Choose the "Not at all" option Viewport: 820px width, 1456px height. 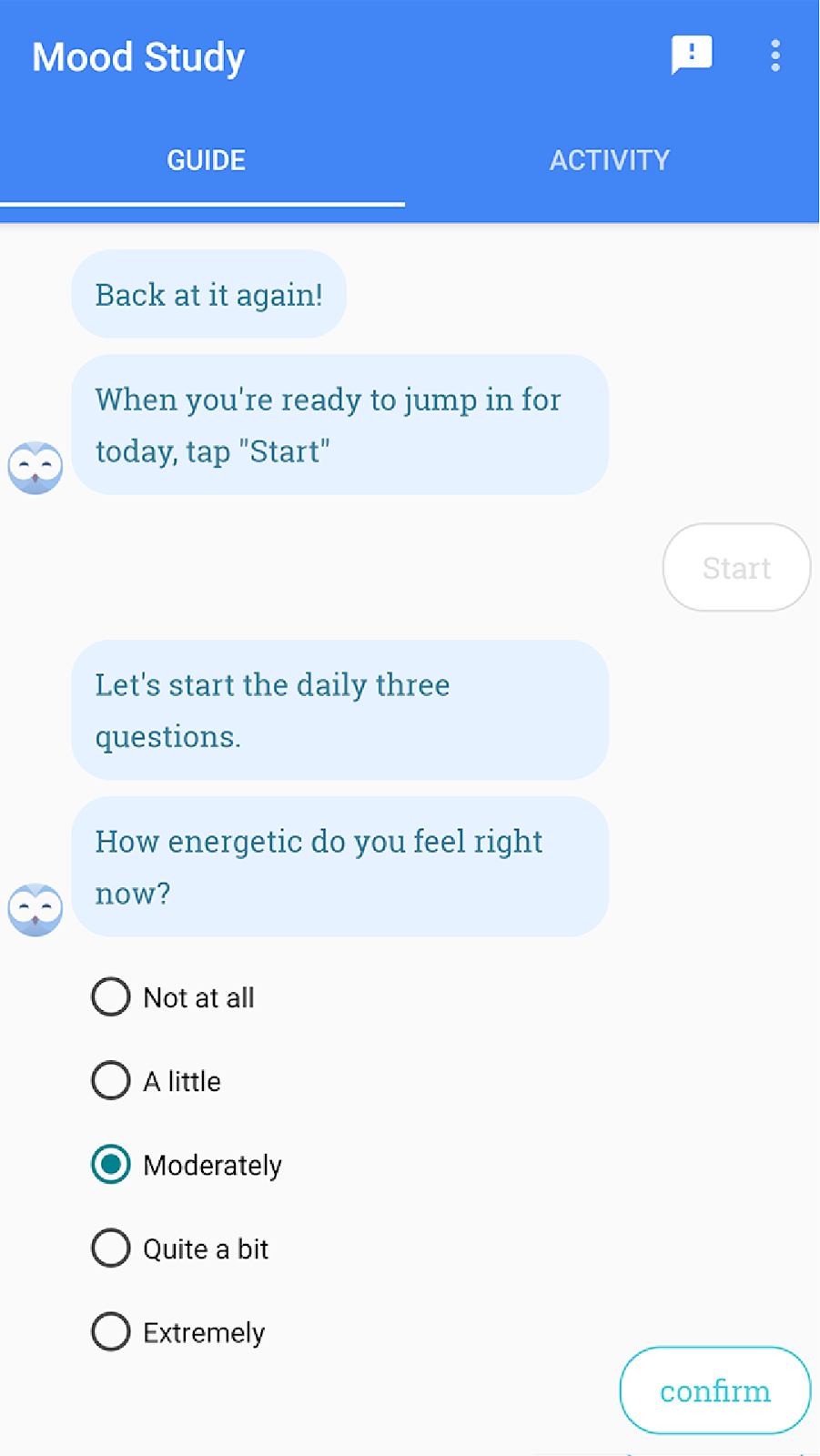coord(173,997)
